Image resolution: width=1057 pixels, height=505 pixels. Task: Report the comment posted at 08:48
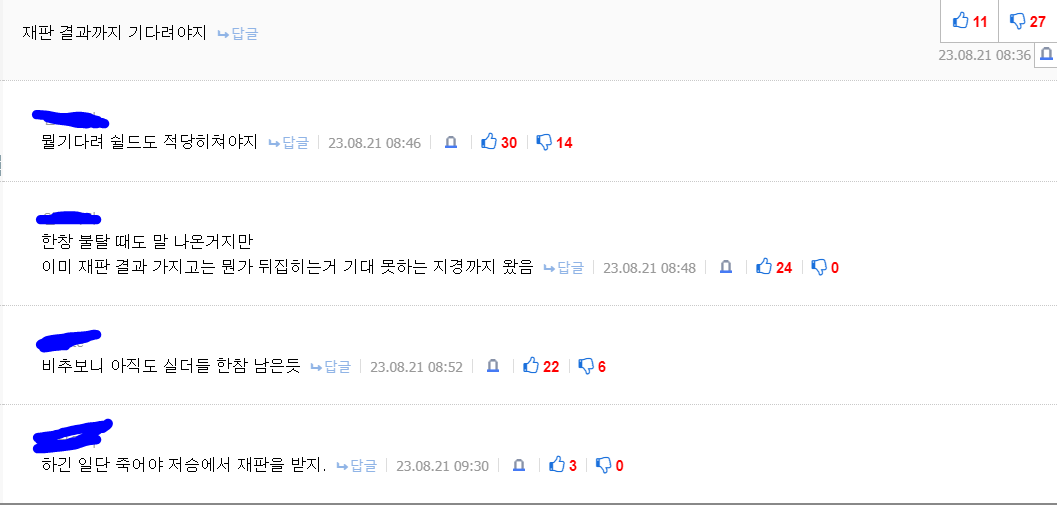click(x=726, y=267)
